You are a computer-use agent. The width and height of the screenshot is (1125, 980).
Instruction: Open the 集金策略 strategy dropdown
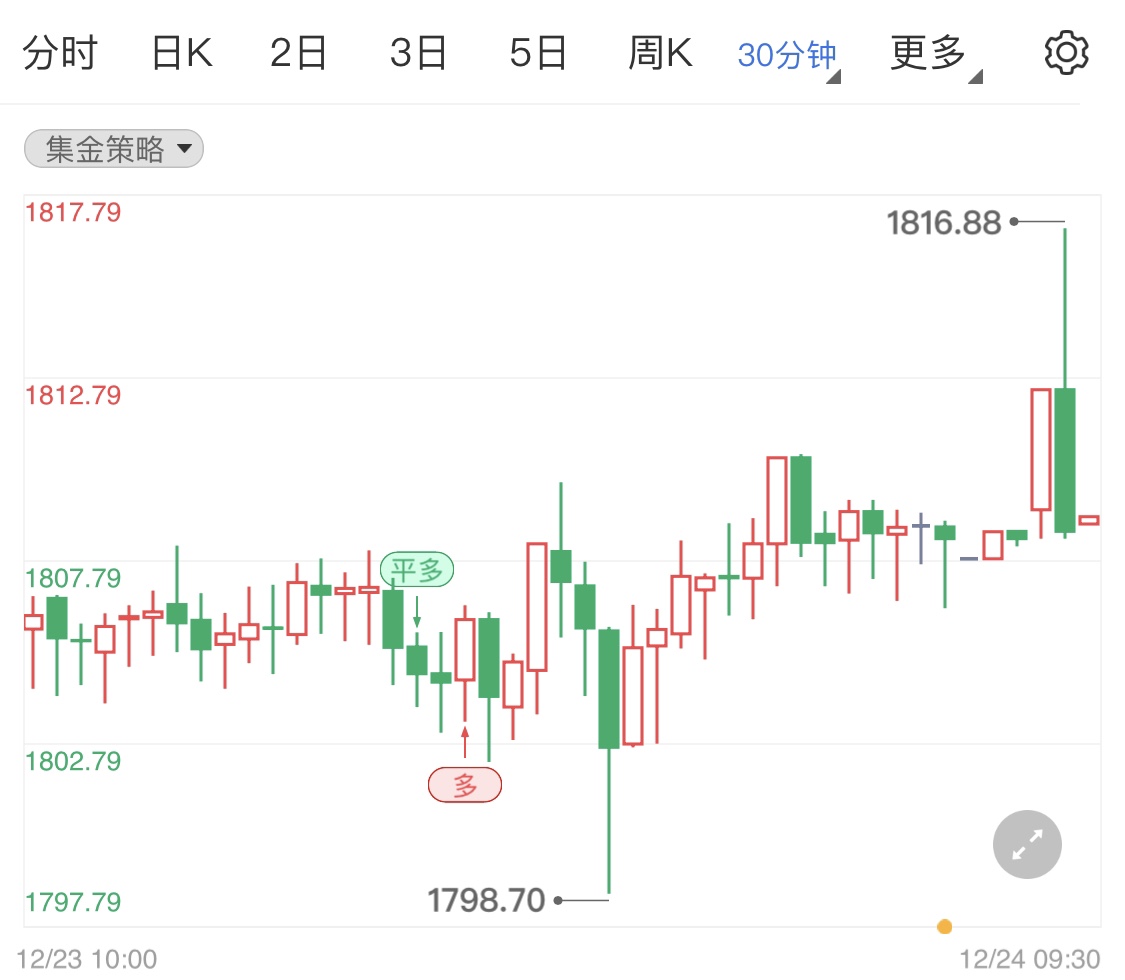[x=114, y=150]
